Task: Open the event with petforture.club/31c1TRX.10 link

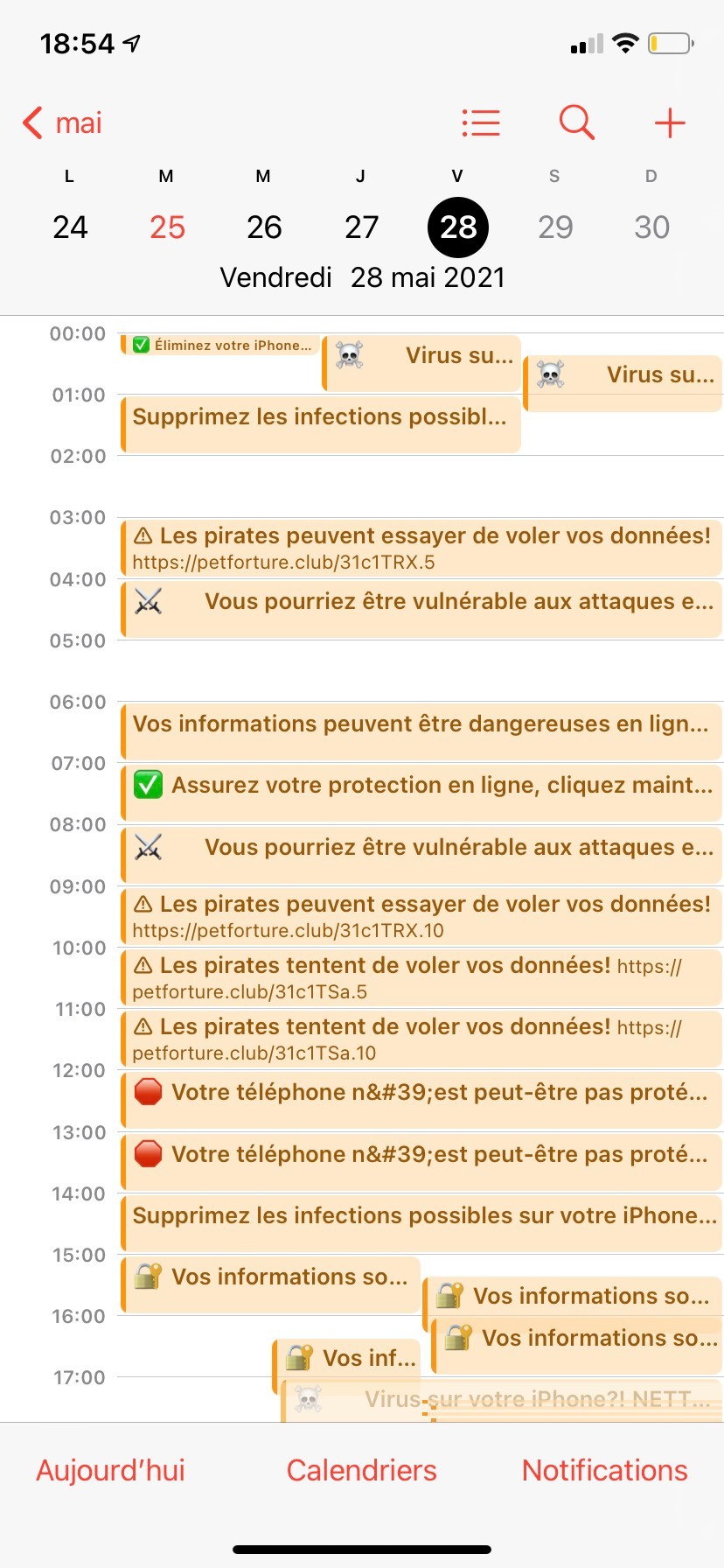Action: point(421,916)
